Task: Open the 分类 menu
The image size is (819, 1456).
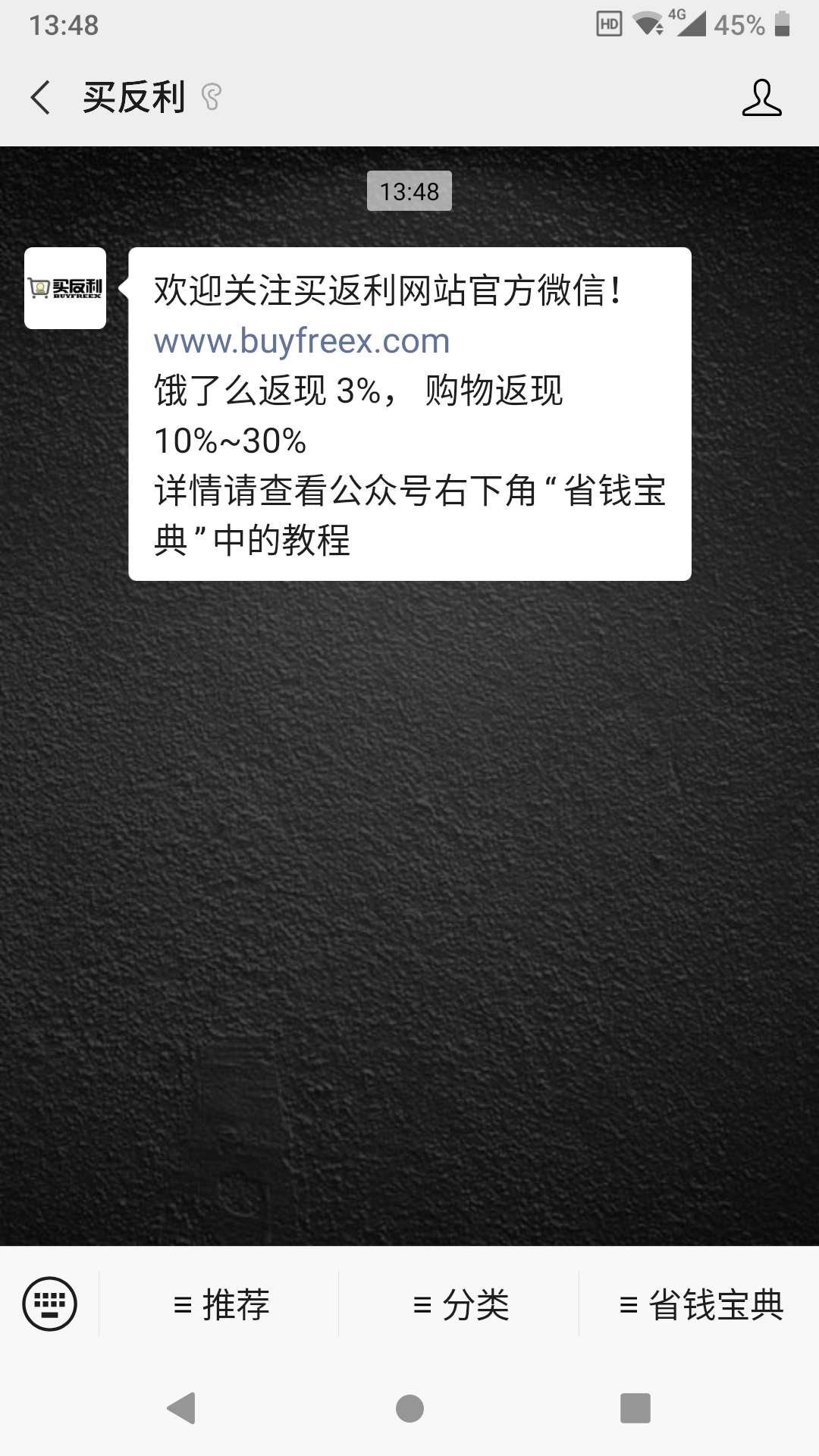Action: 460,1304
